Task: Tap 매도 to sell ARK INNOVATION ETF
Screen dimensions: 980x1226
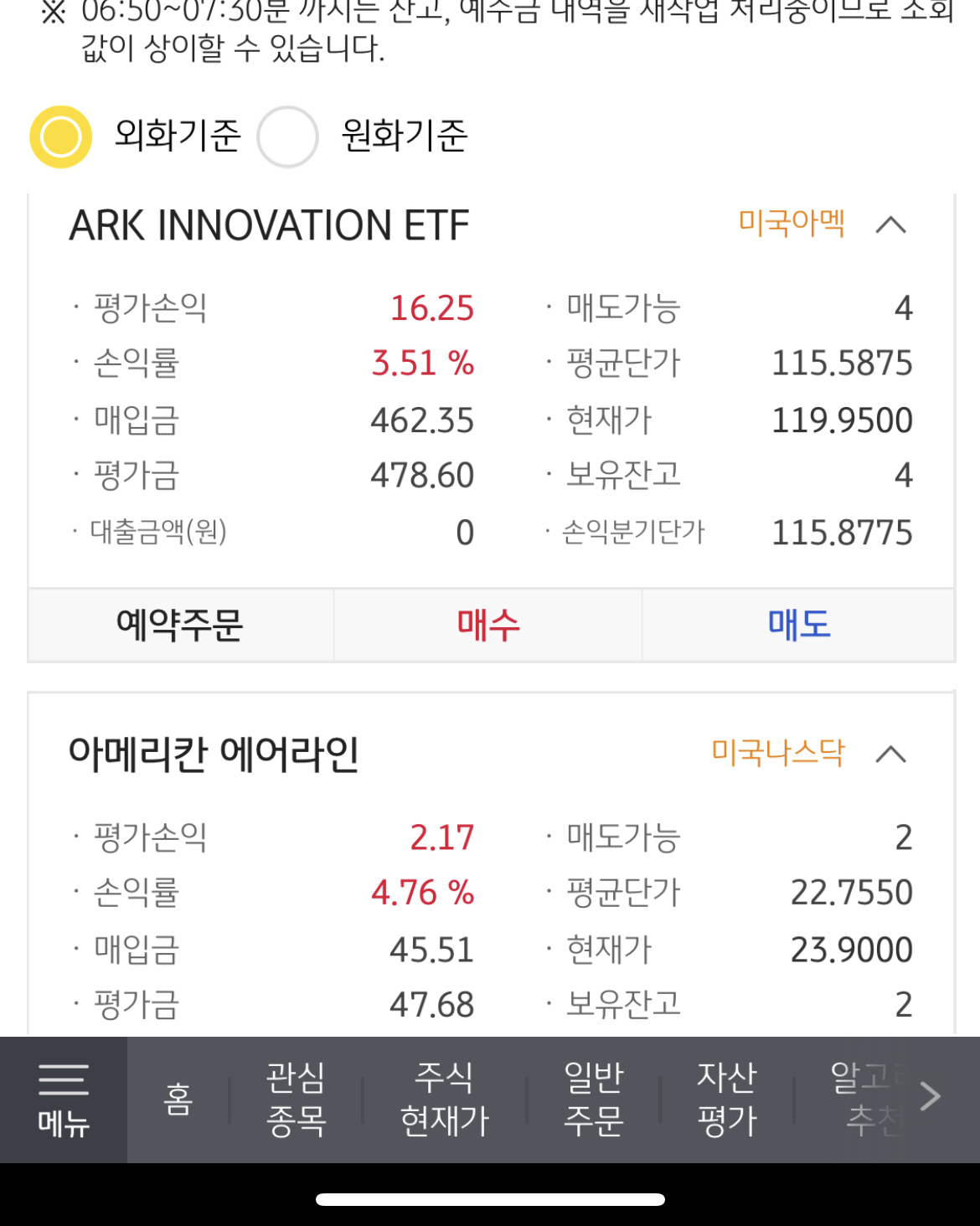Action: [798, 625]
